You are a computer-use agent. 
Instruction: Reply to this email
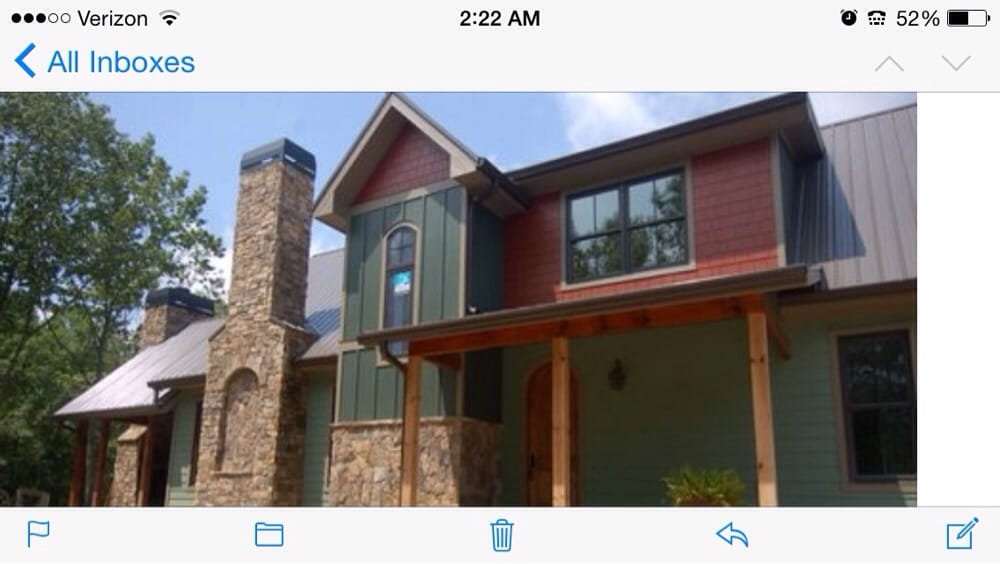(x=732, y=534)
